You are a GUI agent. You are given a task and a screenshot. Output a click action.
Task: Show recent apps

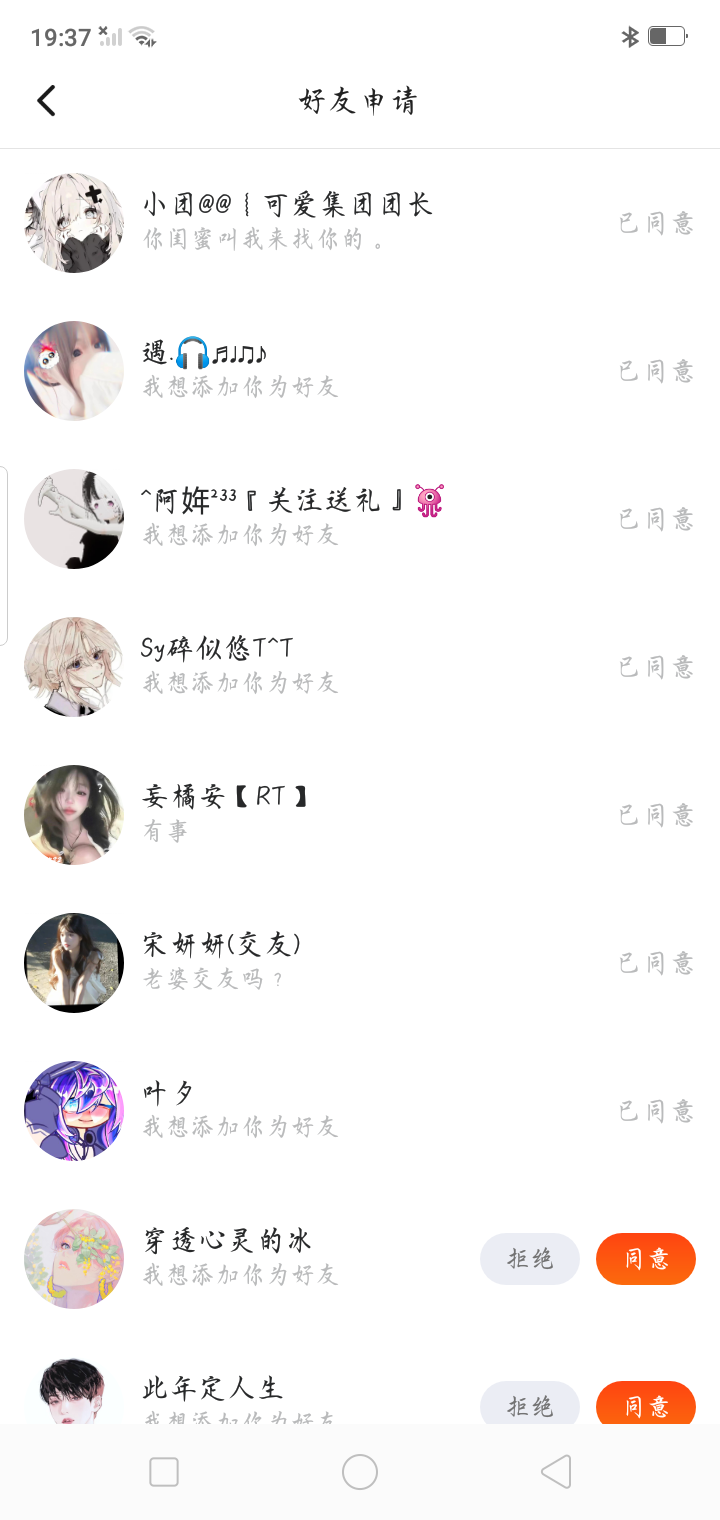(164, 1472)
